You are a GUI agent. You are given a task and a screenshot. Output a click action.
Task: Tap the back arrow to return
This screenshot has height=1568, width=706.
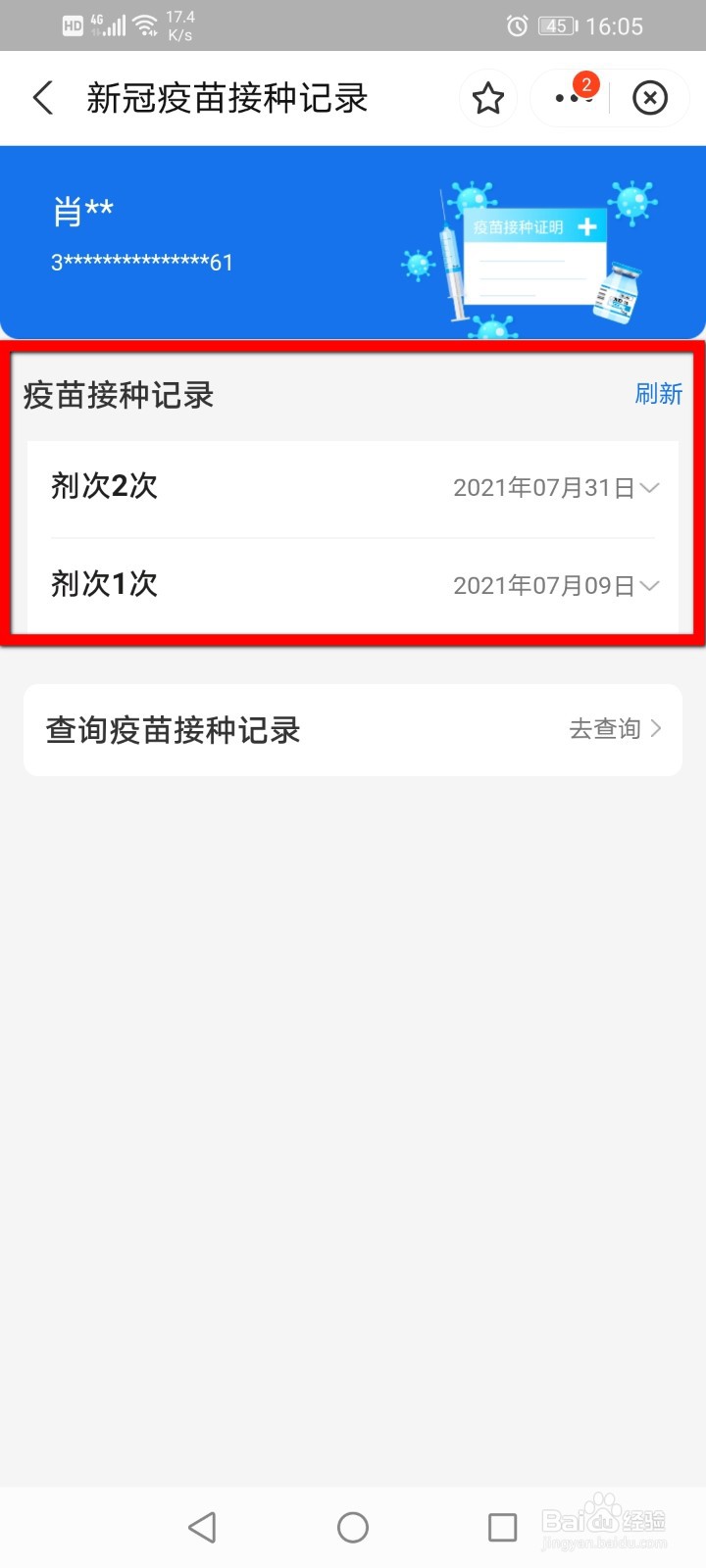coord(41,97)
